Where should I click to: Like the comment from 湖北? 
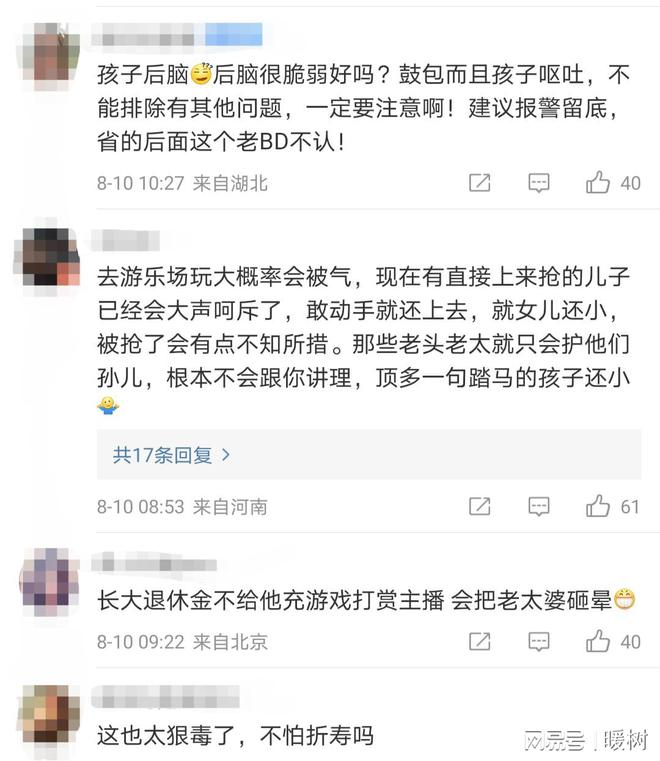[x=599, y=183]
